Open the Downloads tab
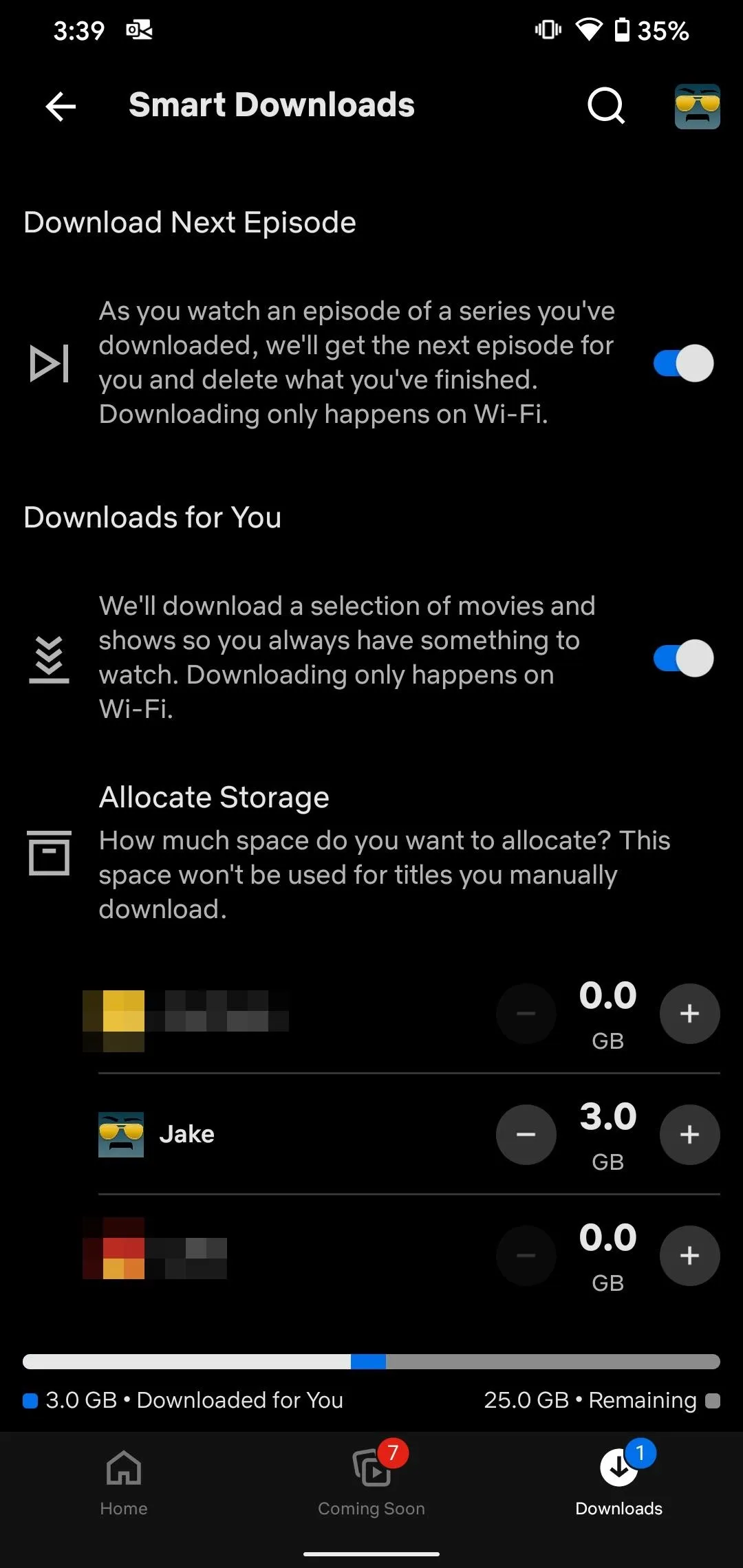The width and height of the screenshot is (743, 1568). (x=619, y=1483)
